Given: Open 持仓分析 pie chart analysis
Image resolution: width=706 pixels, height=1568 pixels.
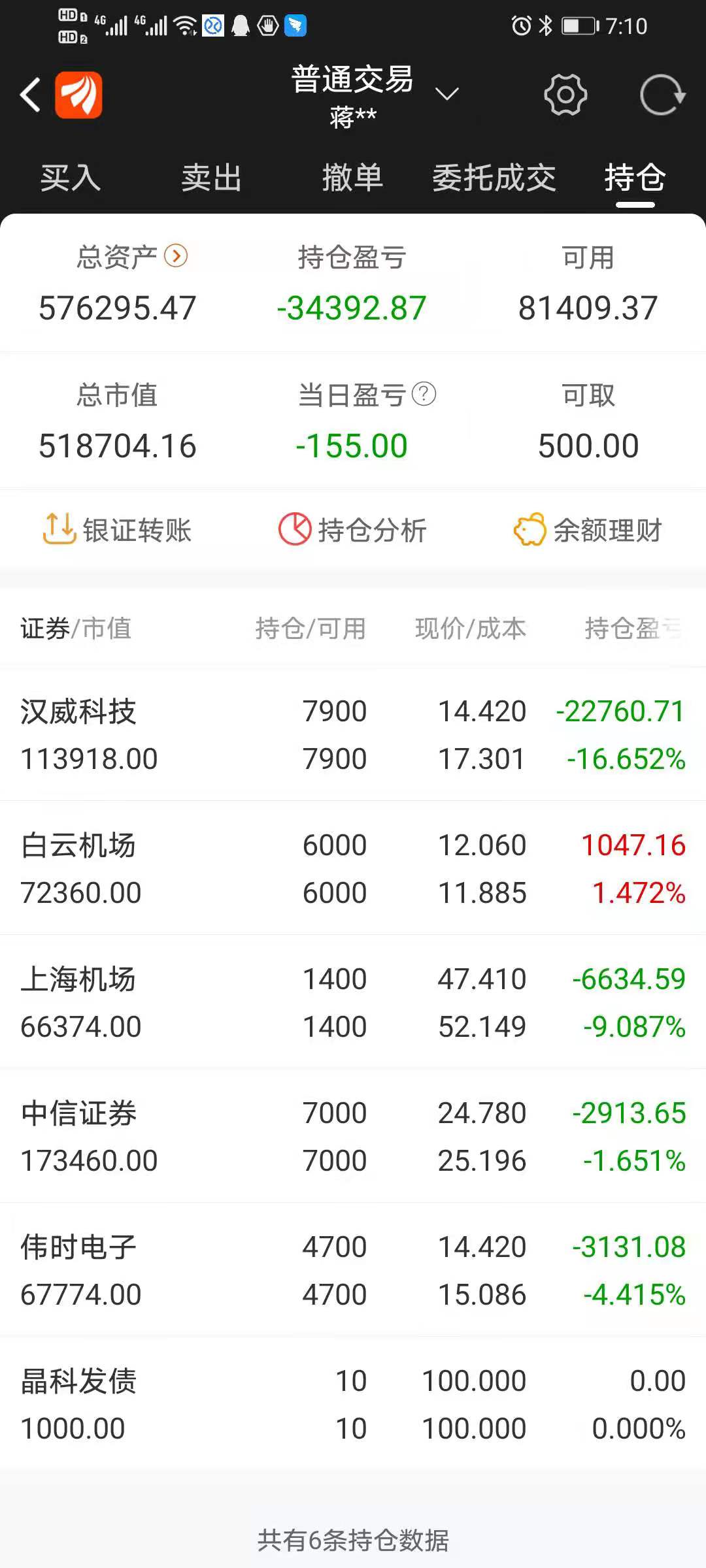Looking at the screenshot, I should (353, 531).
